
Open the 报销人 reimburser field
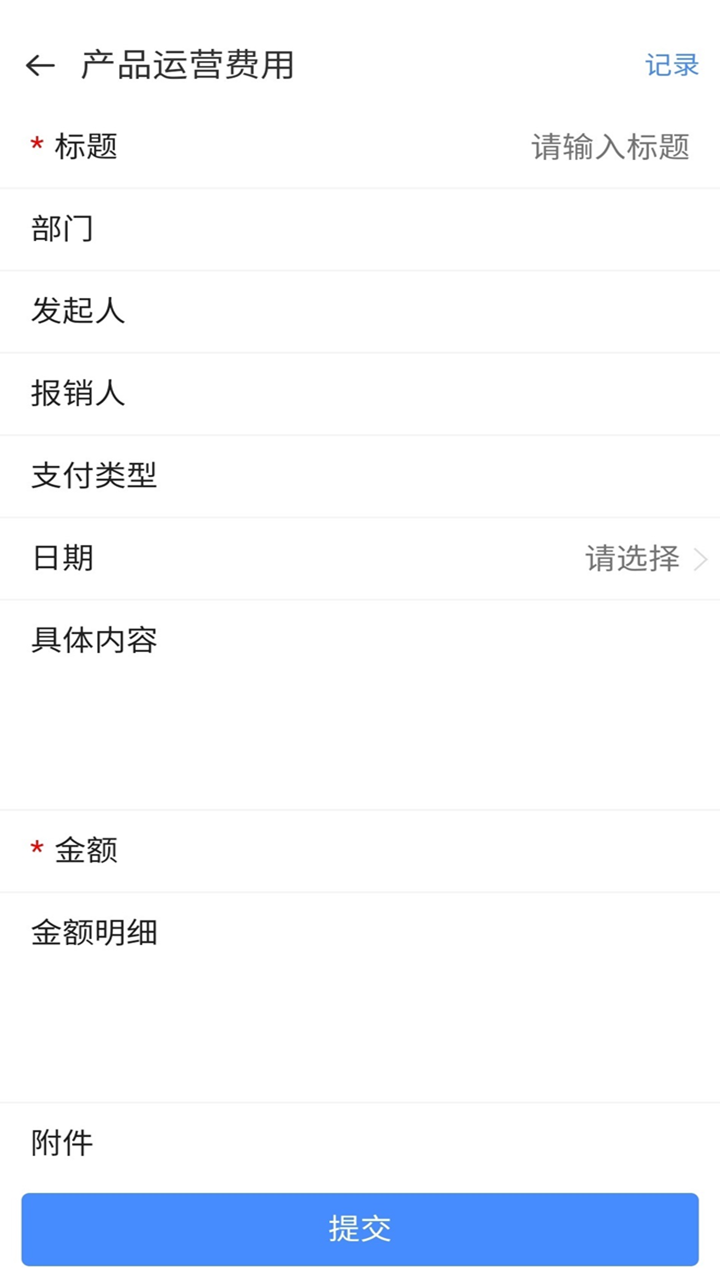(x=360, y=394)
